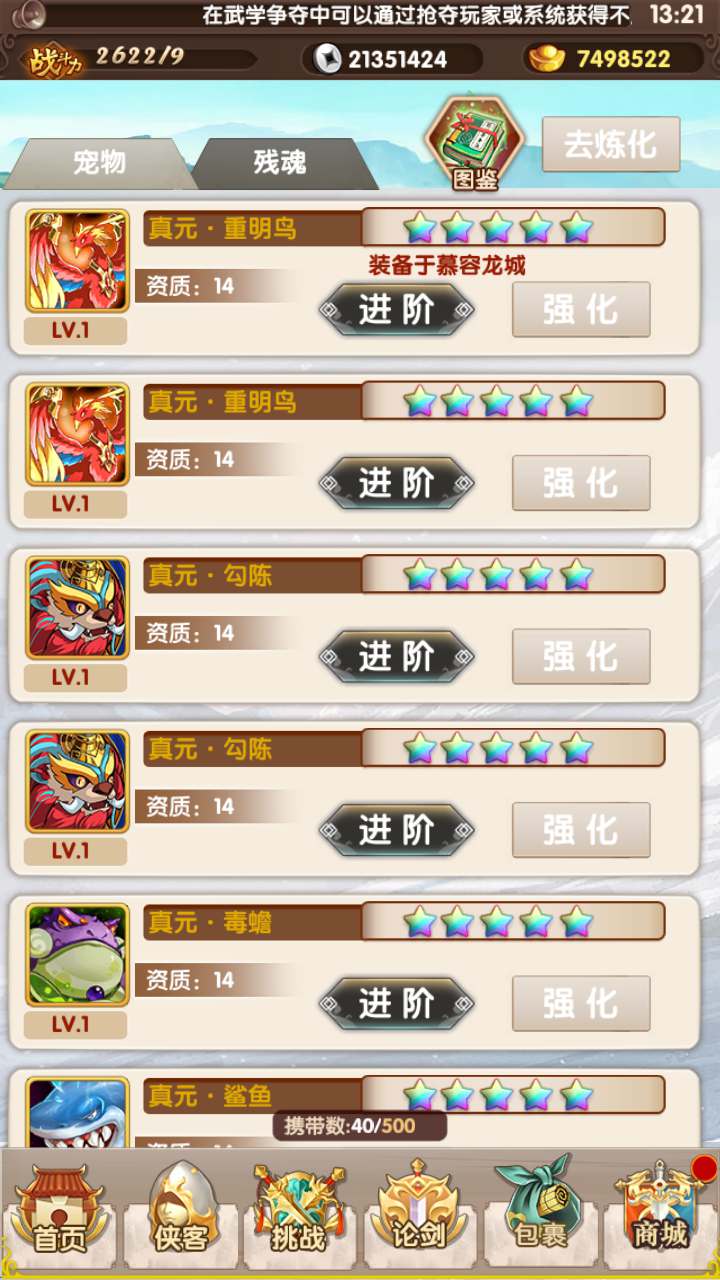Viewport: 720px width, 1280px height.
Task: Tap the speaker icon beside the announcement
Action: click(27, 14)
